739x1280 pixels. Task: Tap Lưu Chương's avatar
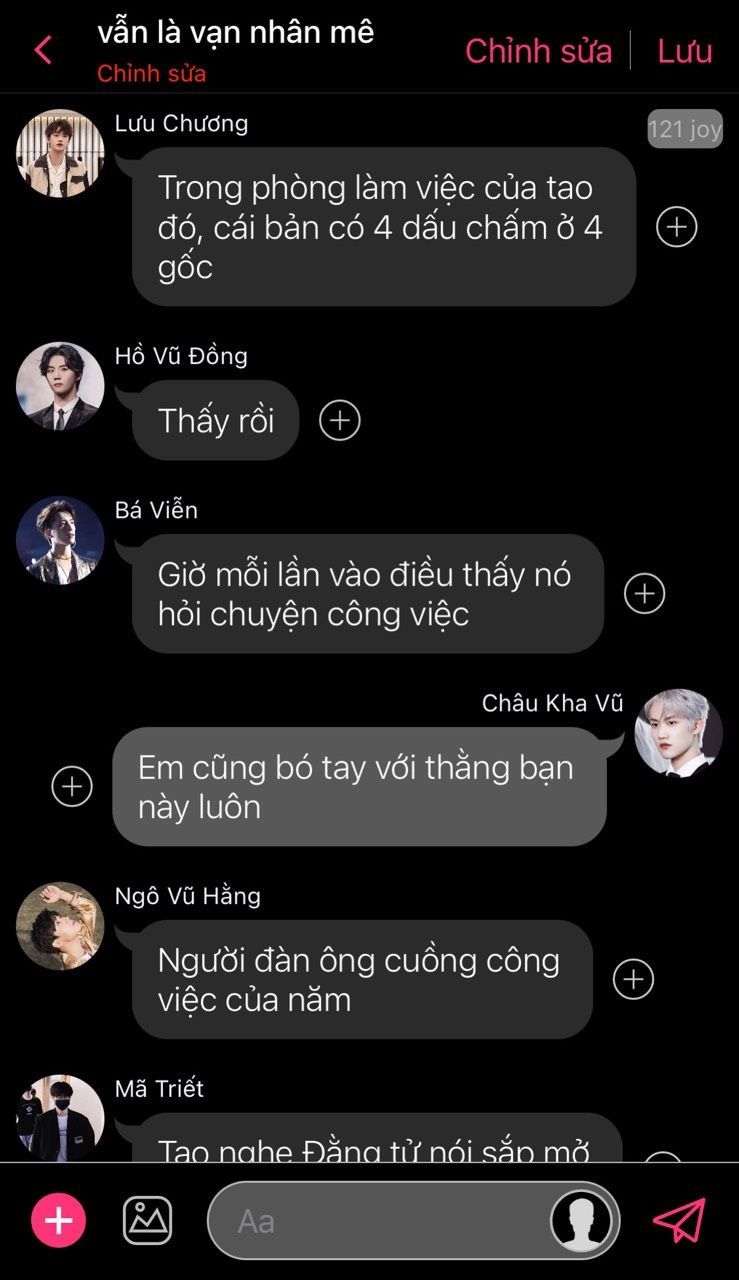(x=60, y=153)
